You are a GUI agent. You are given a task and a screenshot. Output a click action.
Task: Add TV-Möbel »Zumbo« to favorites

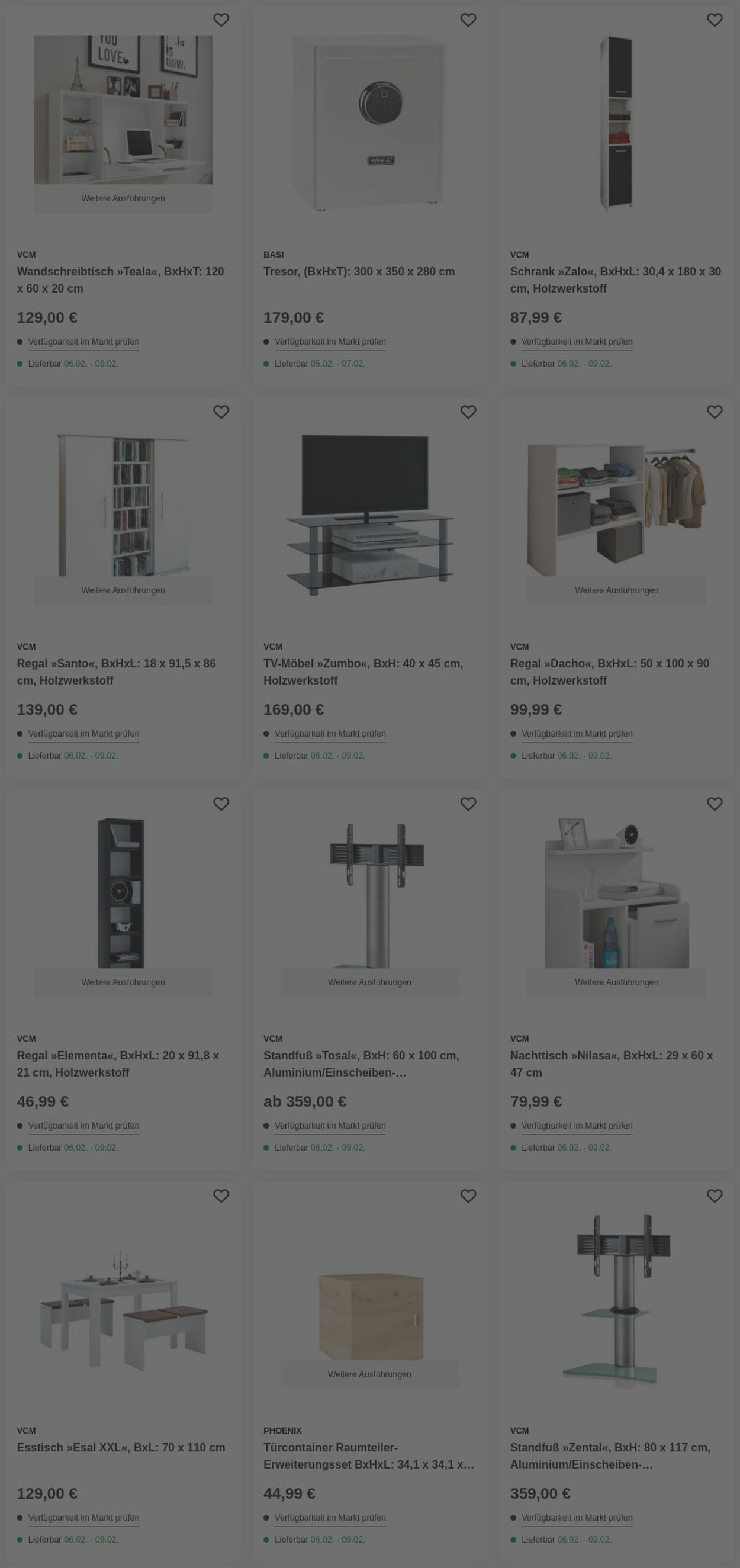[x=468, y=412]
